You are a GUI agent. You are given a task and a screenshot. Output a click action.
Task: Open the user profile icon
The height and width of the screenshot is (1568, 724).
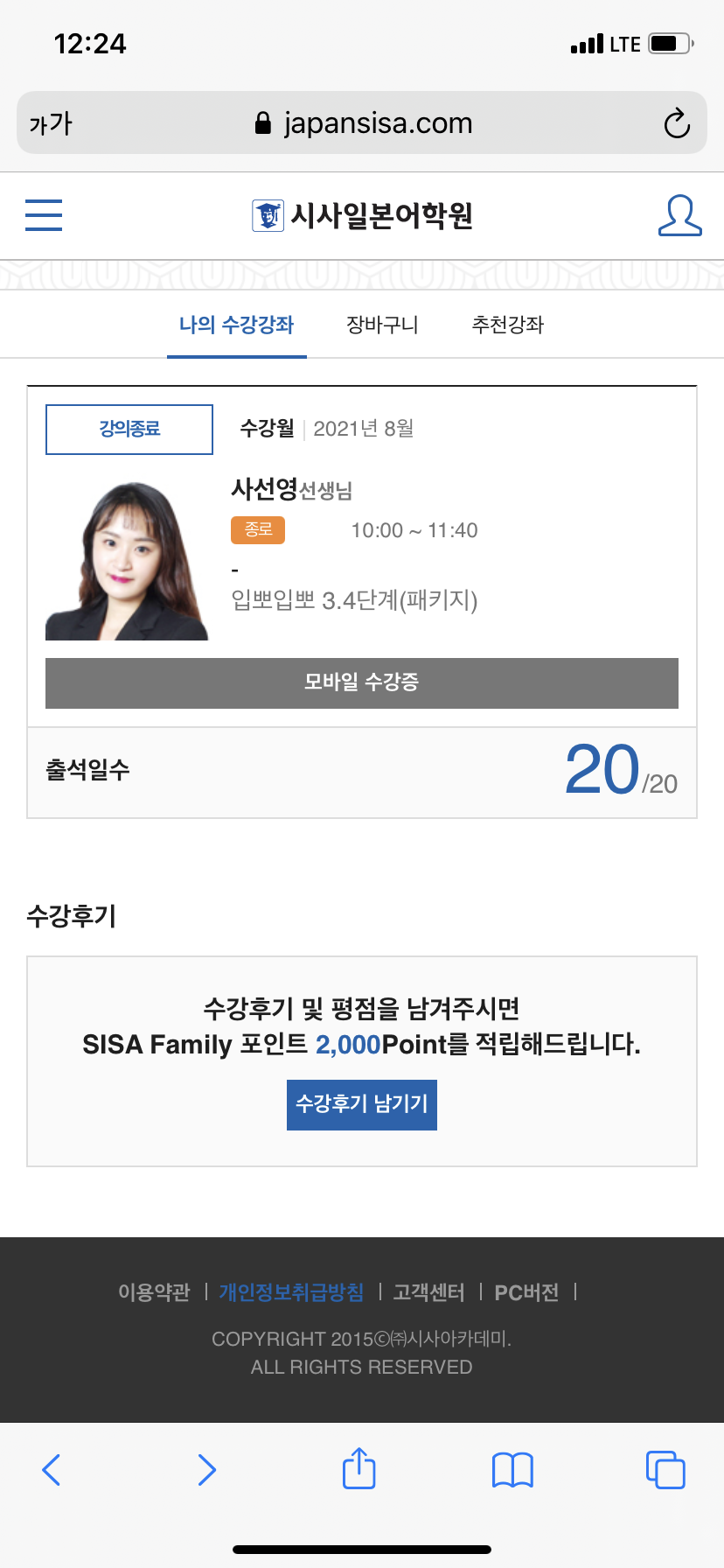680,214
